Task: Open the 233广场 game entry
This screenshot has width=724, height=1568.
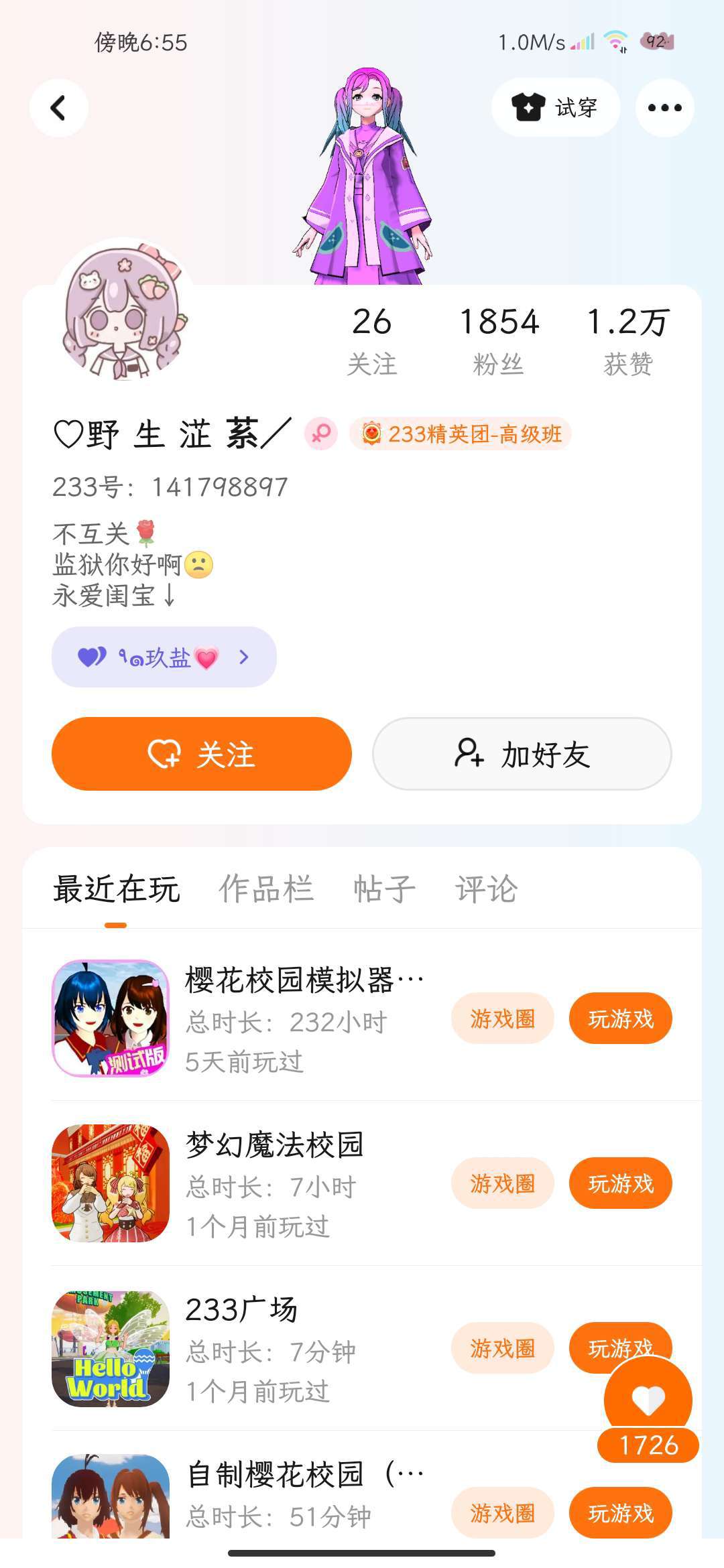Action: coord(241,1348)
